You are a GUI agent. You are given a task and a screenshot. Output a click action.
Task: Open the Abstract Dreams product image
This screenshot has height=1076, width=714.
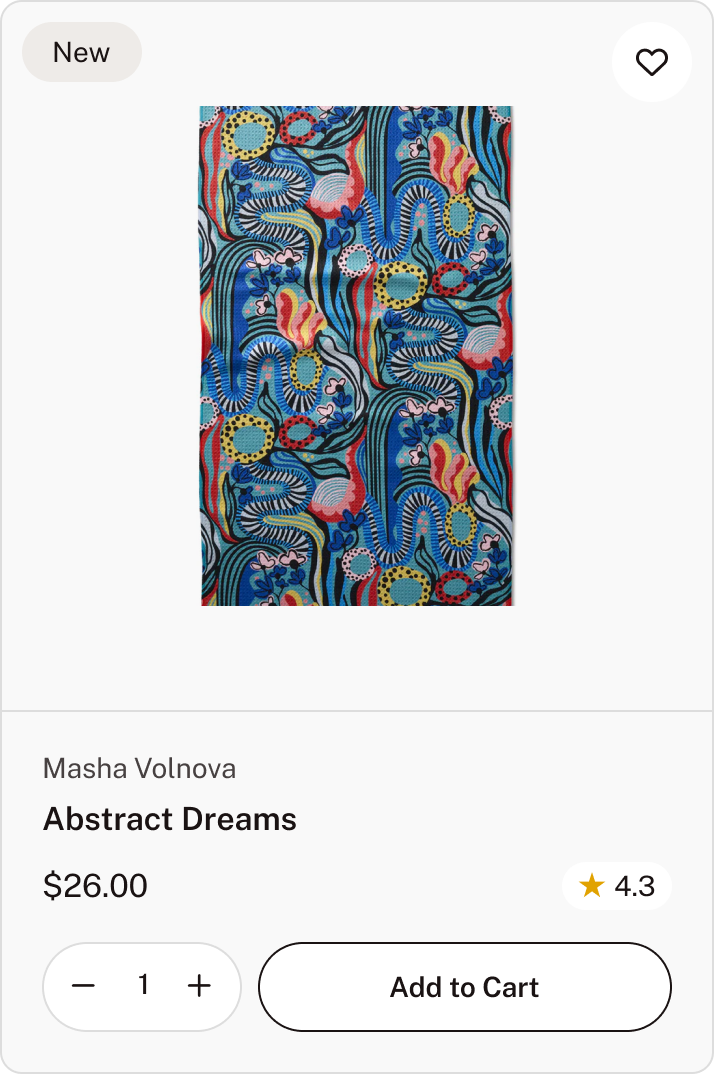point(356,355)
